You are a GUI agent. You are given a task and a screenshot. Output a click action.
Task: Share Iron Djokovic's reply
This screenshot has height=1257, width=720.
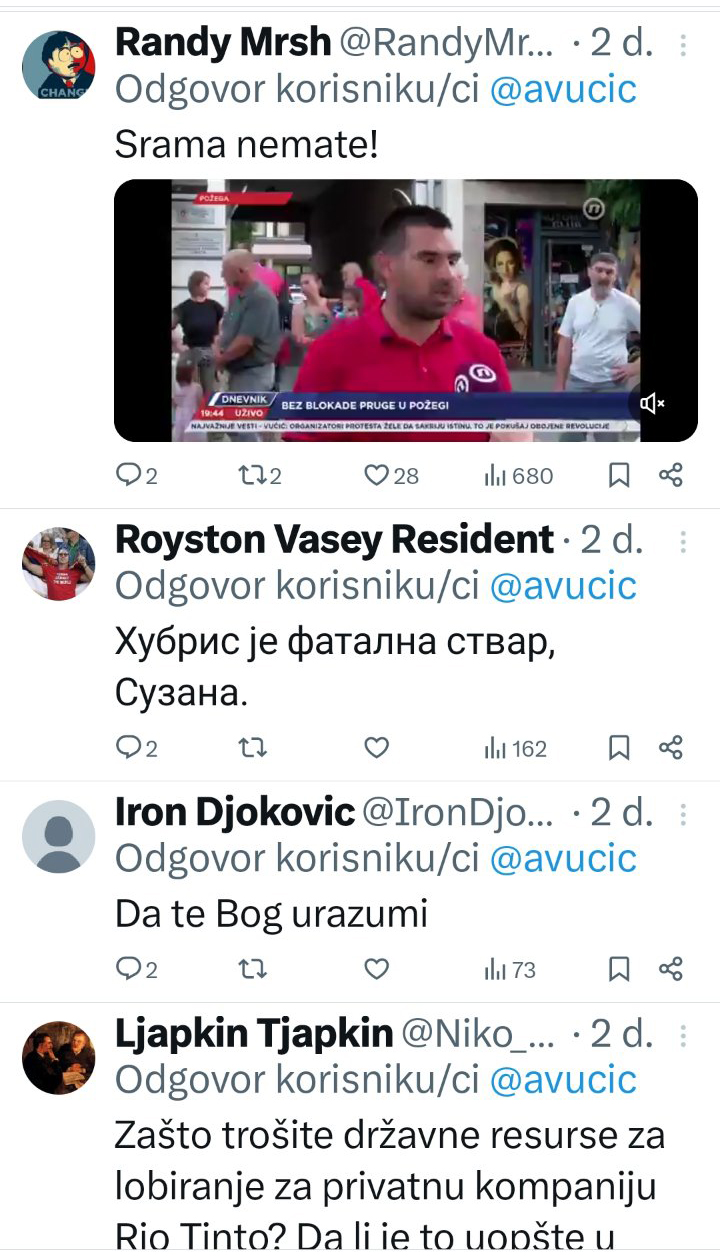[x=671, y=968]
